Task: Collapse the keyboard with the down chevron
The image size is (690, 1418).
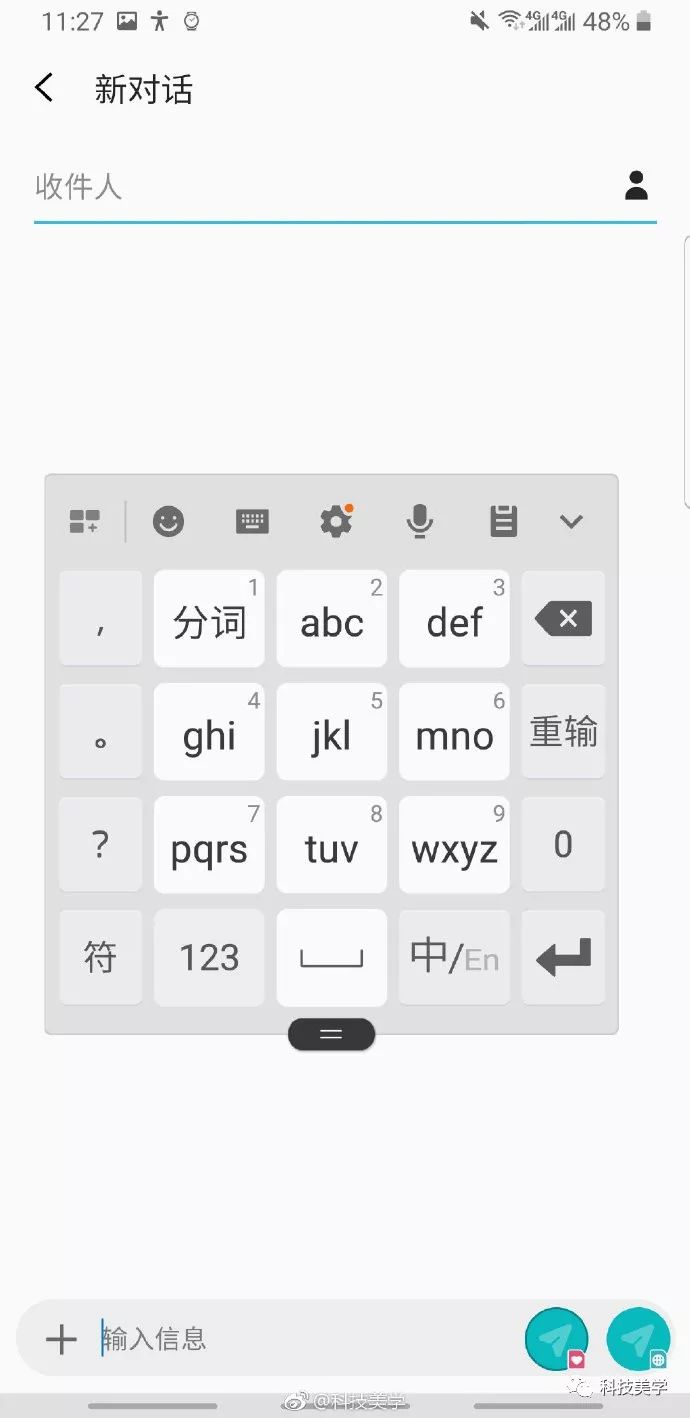Action: tap(571, 521)
